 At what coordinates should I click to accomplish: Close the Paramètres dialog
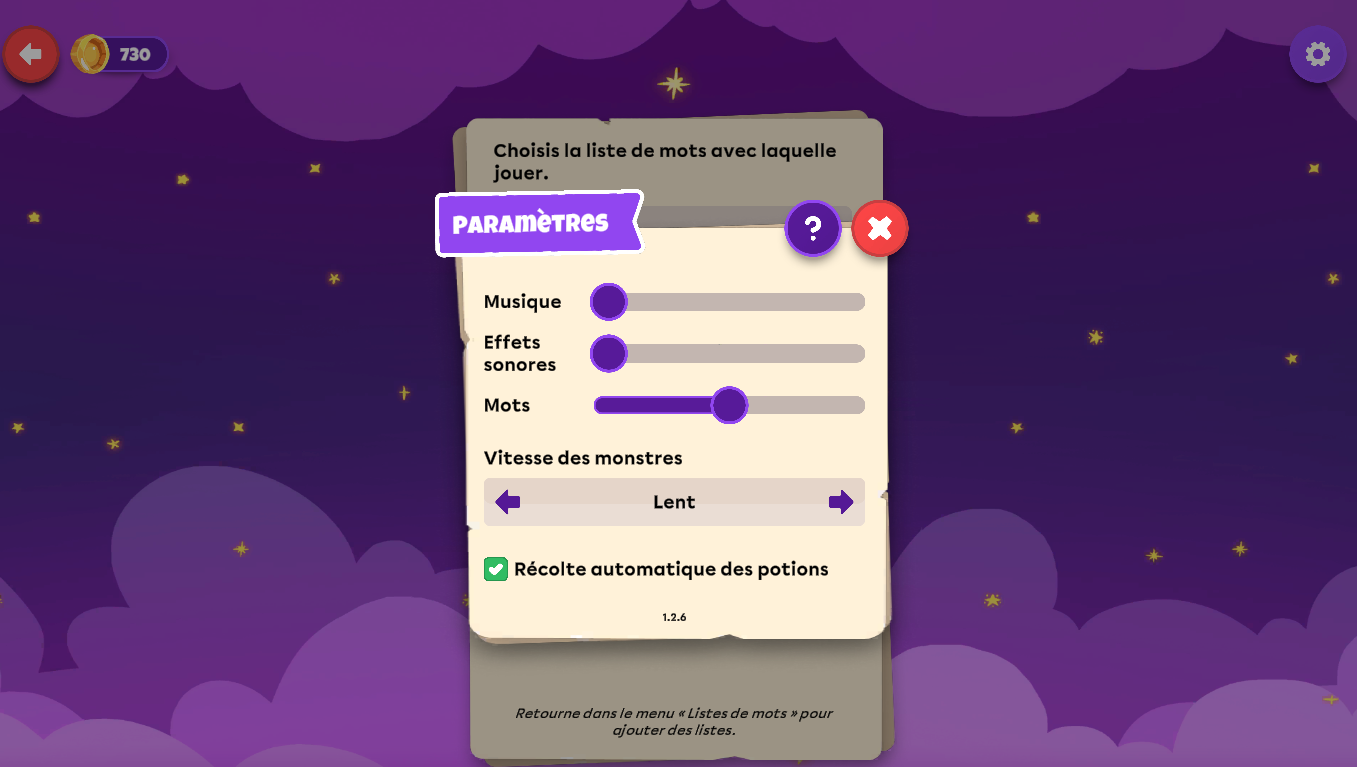click(x=880, y=229)
